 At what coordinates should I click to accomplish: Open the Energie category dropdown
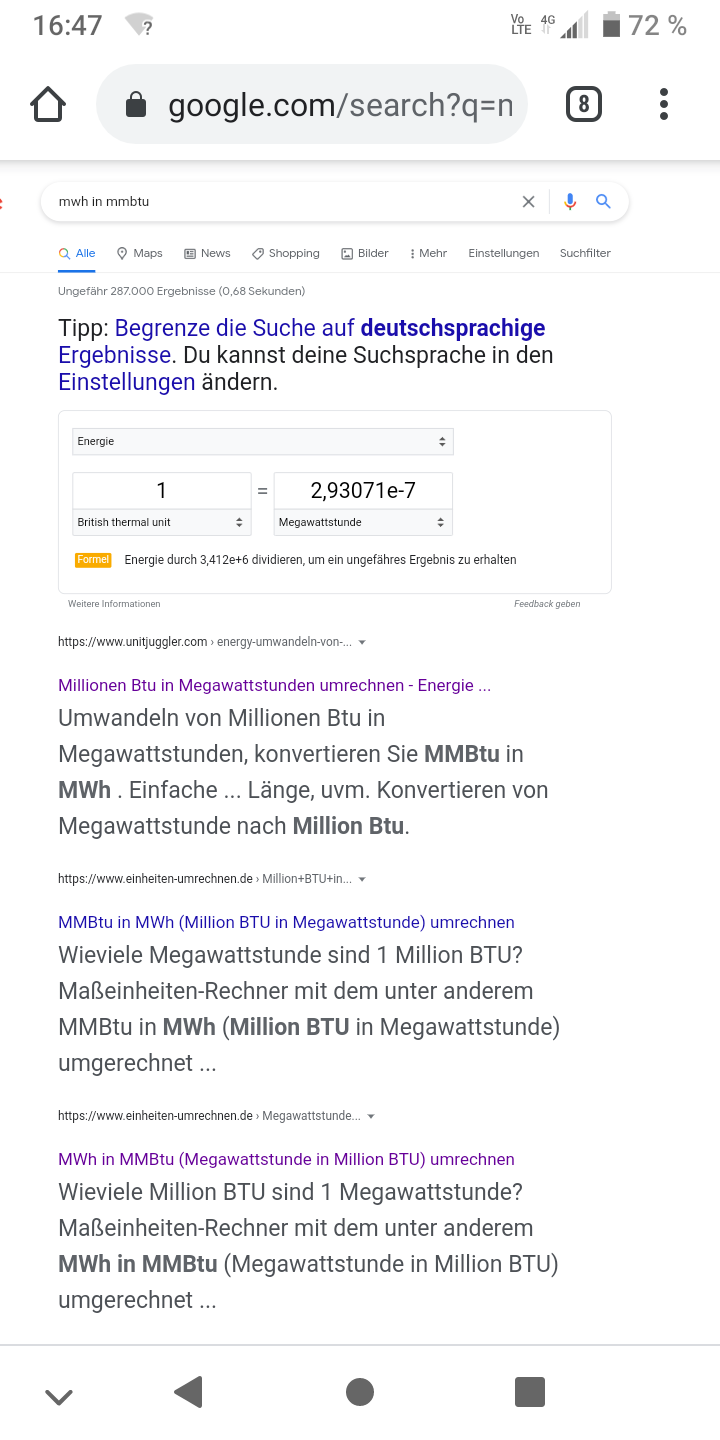click(263, 441)
